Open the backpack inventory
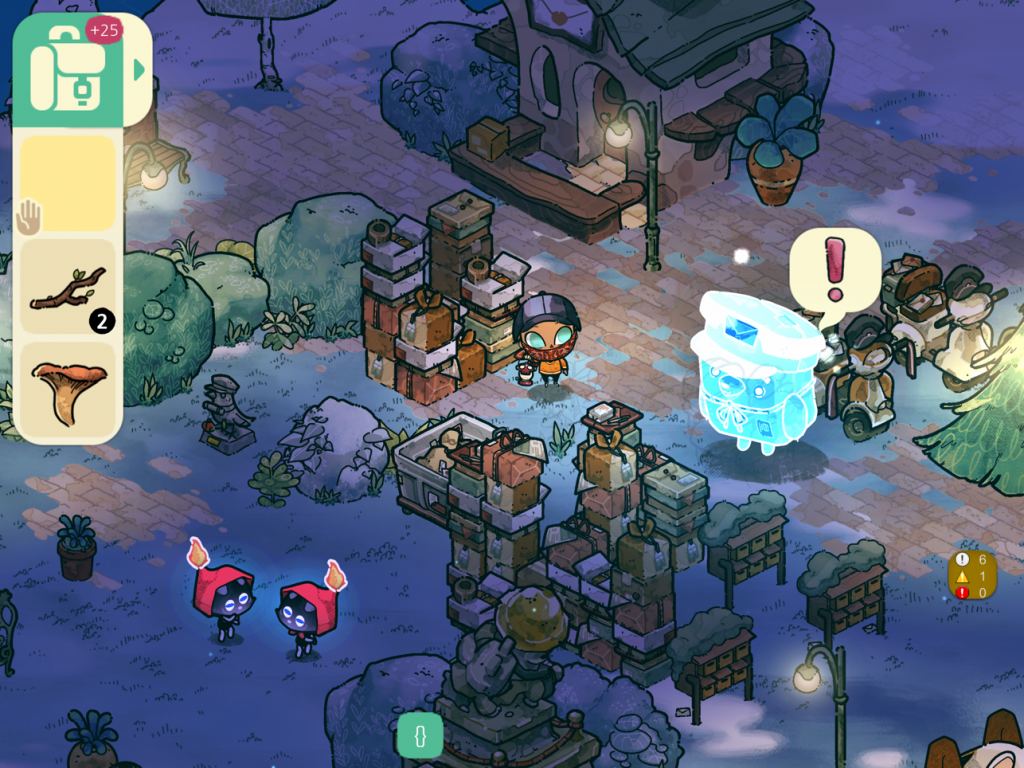 click(x=68, y=70)
